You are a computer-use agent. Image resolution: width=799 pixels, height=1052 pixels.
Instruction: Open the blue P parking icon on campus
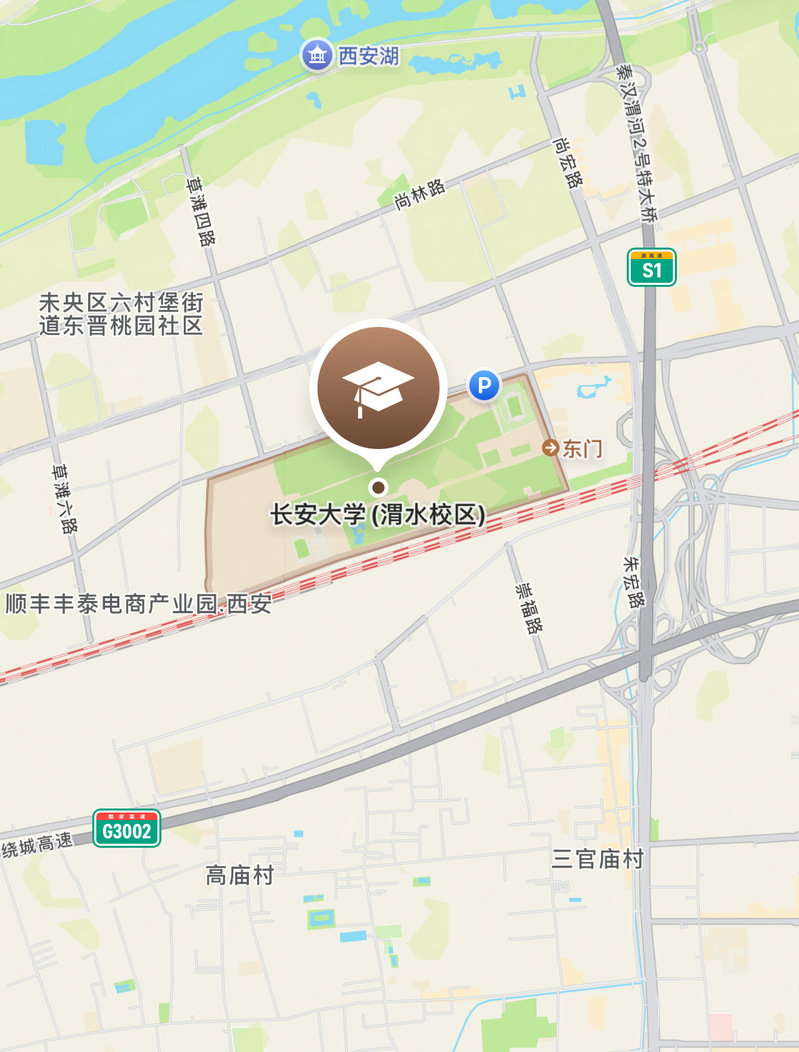(x=482, y=387)
